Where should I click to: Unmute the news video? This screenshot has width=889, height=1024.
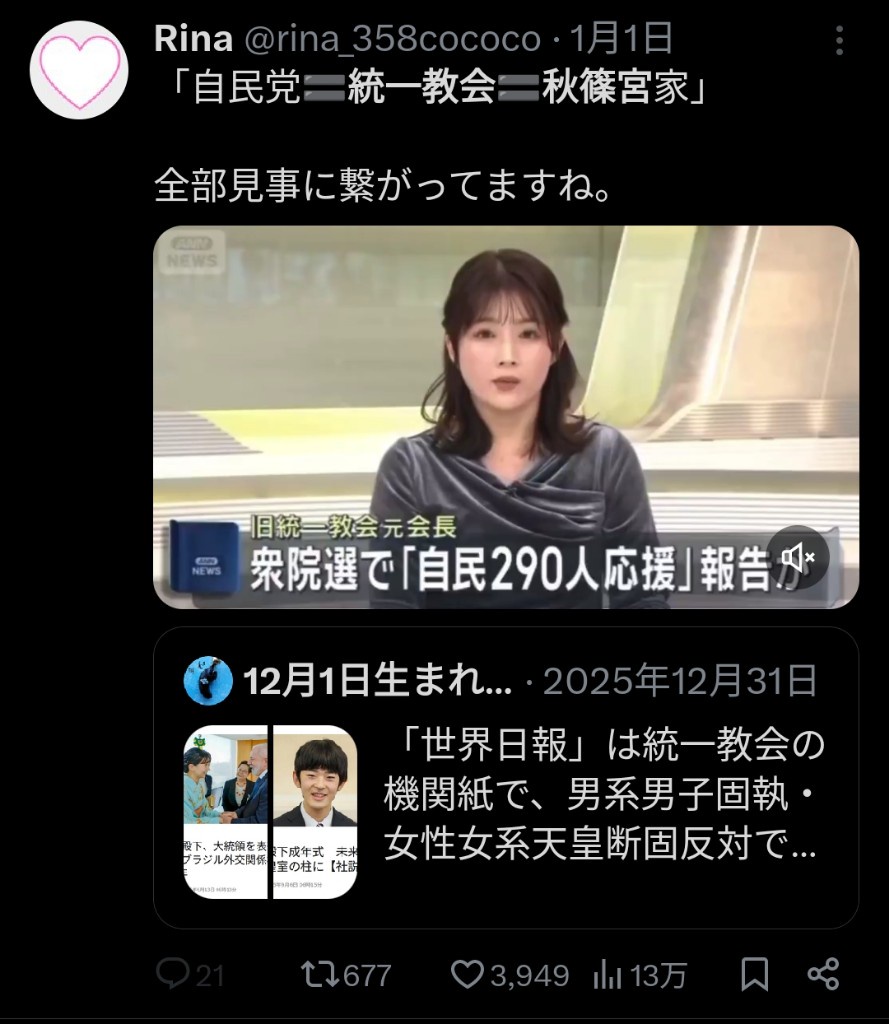[797, 557]
